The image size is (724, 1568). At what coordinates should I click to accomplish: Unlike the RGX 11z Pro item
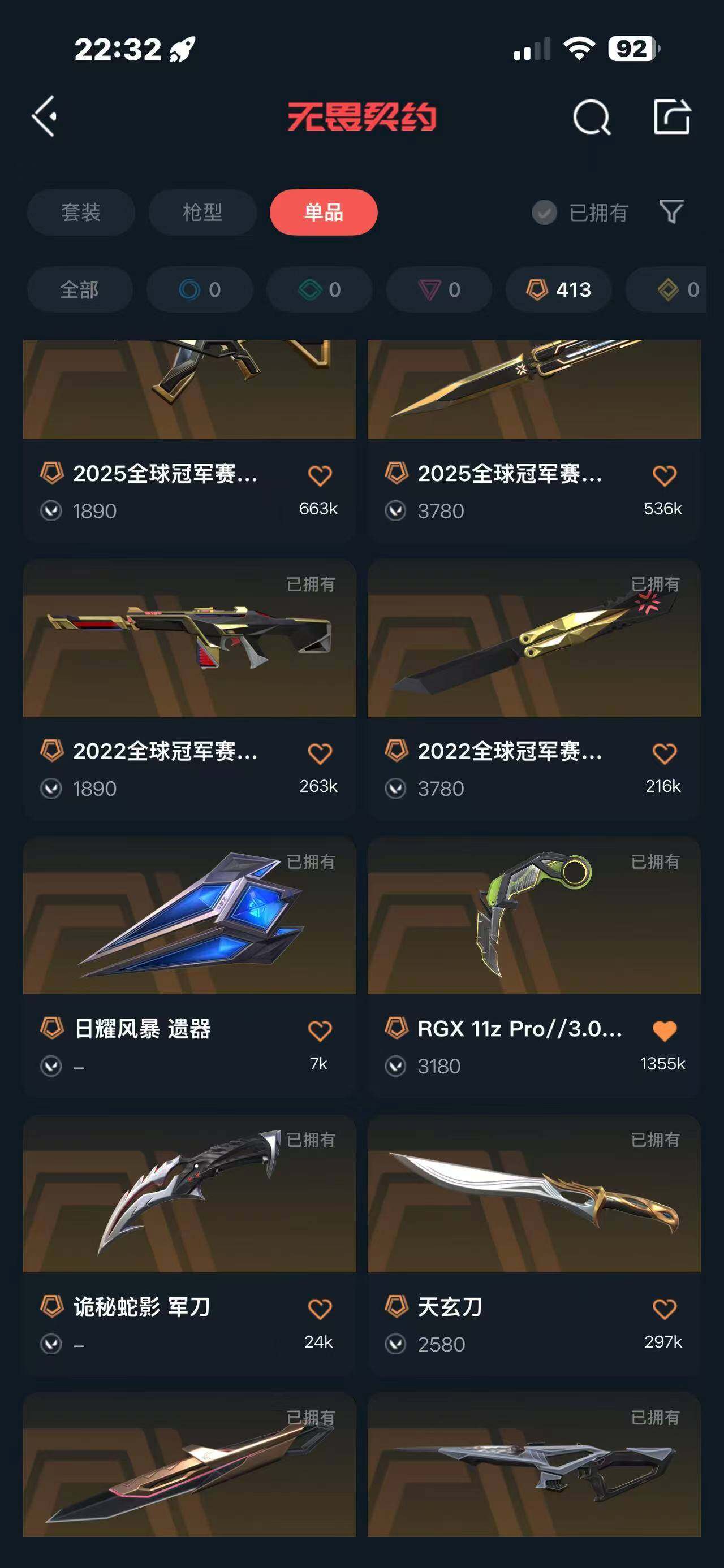point(663,1030)
